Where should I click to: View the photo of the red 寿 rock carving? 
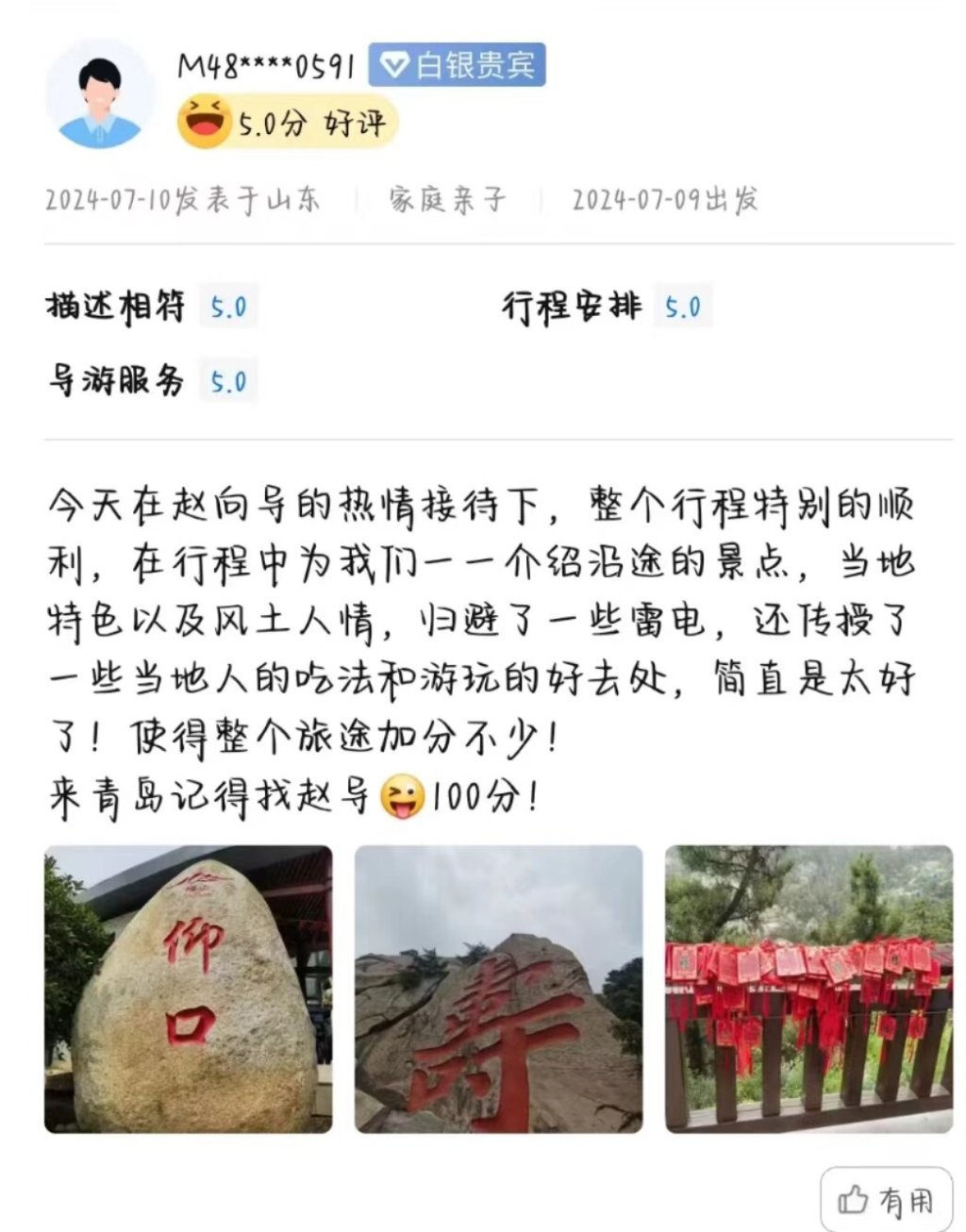[x=498, y=989]
